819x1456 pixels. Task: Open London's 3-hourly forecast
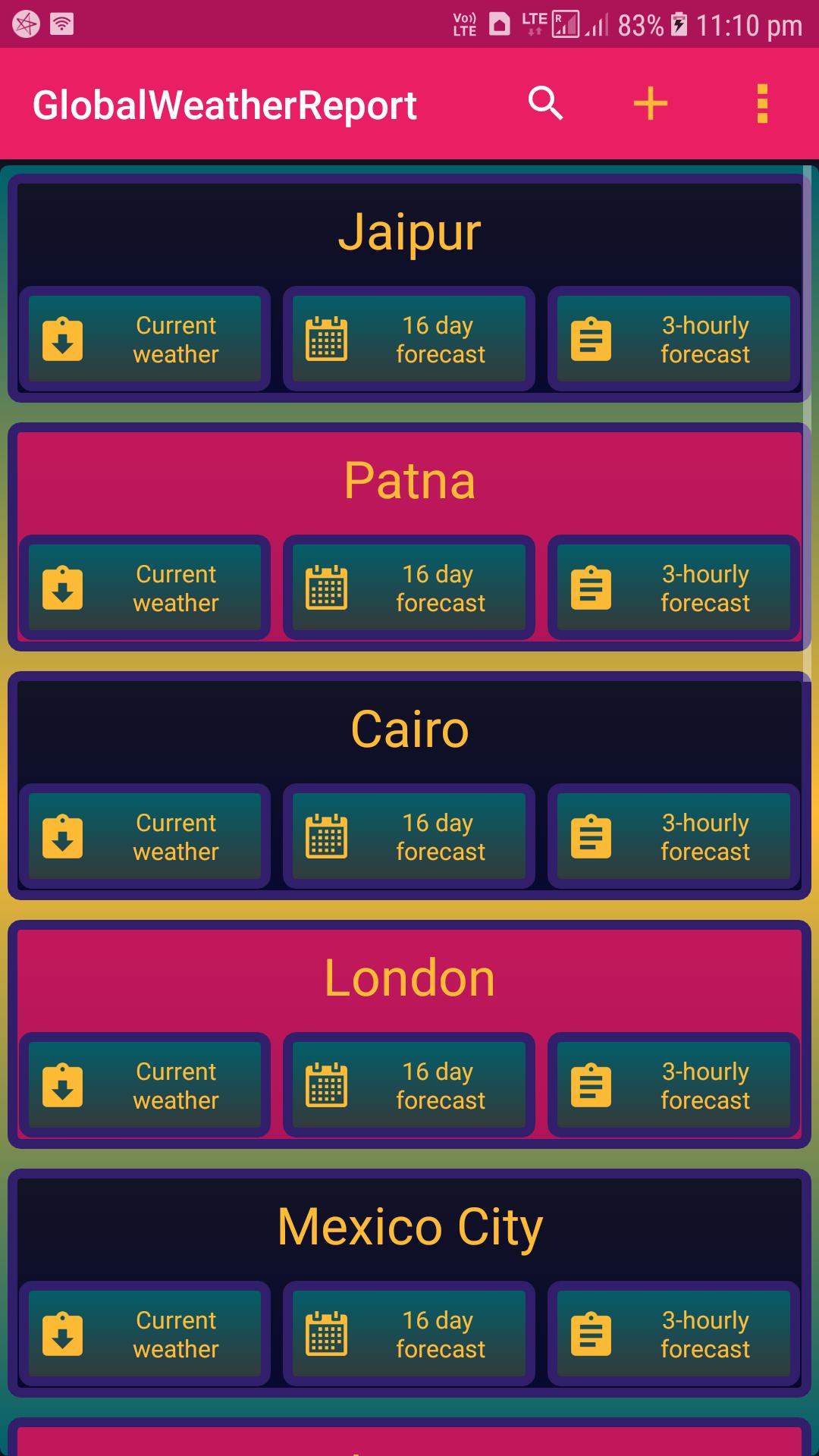(673, 1085)
